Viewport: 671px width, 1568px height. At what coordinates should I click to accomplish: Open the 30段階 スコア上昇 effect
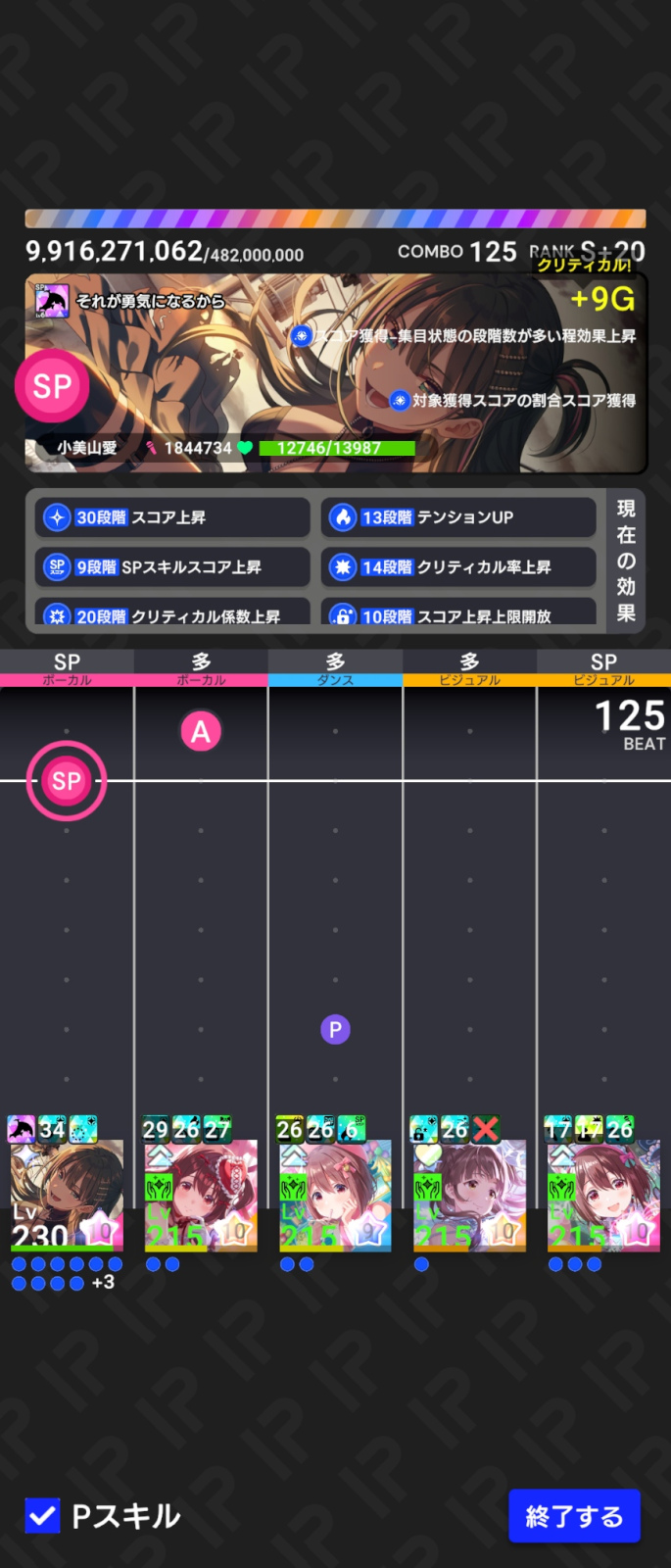(x=172, y=517)
